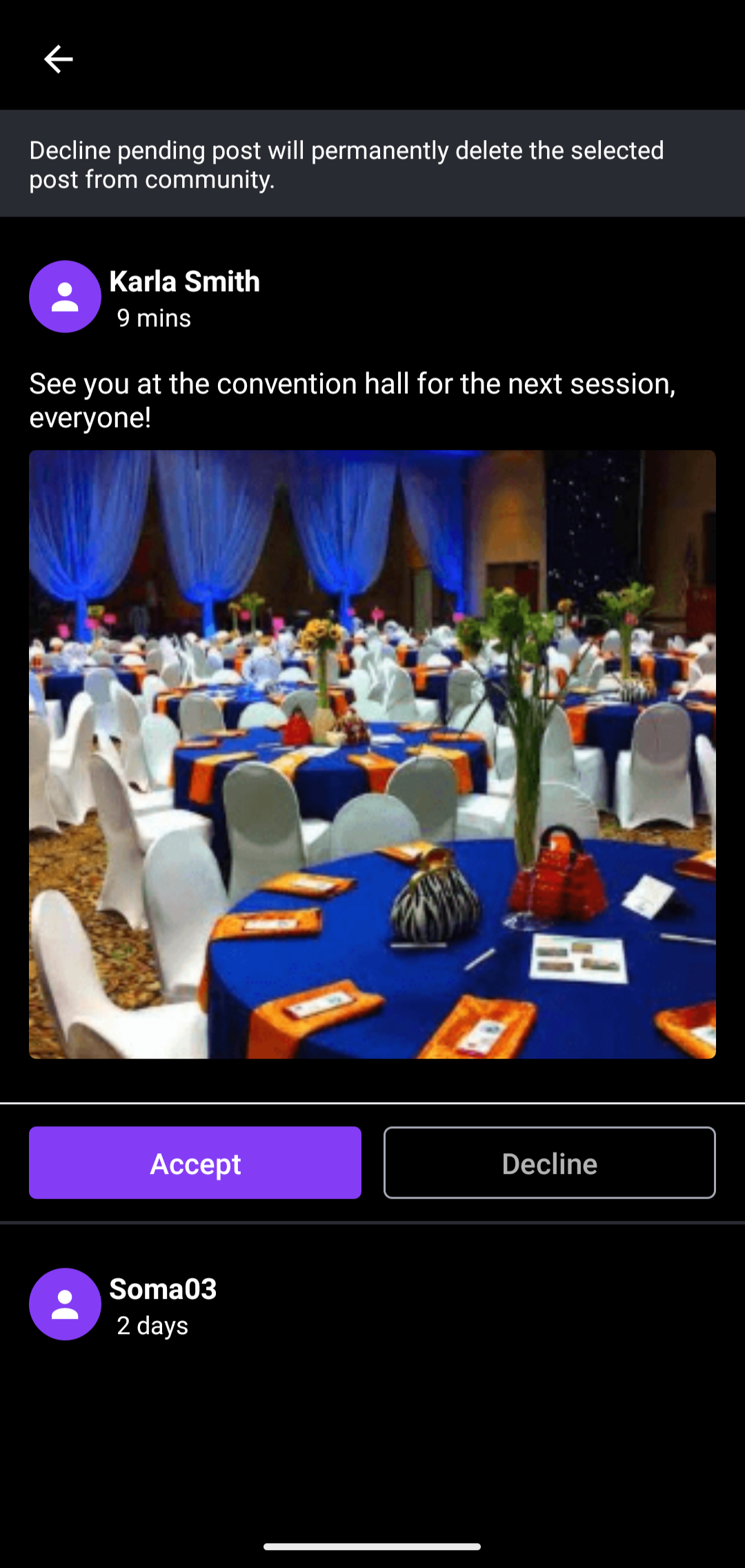The height and width of the screenshot is (1568, 745).
Task: Select the back navigation arrow
Action: pyautogui.click(x=58, y=59)
